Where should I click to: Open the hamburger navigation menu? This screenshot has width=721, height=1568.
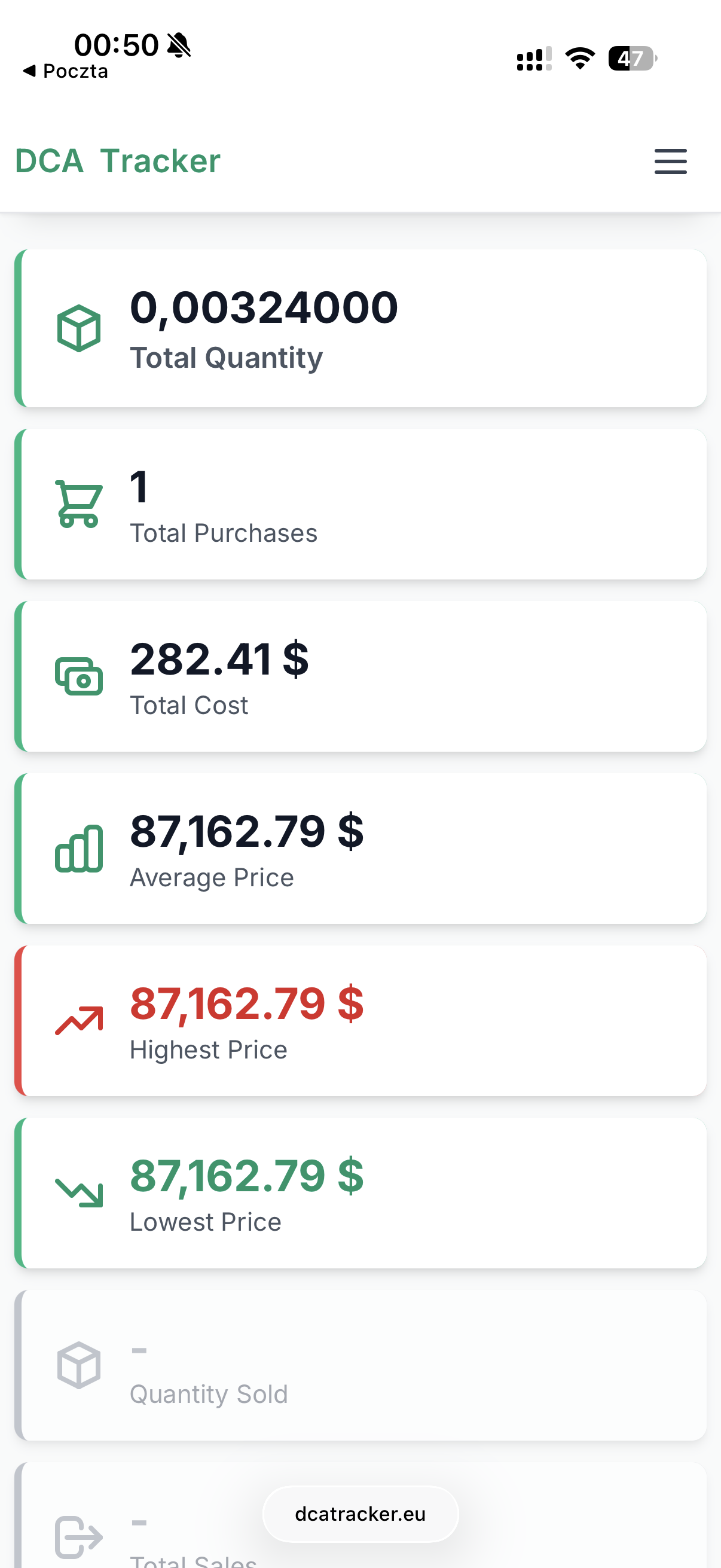(x=671, y=161)
